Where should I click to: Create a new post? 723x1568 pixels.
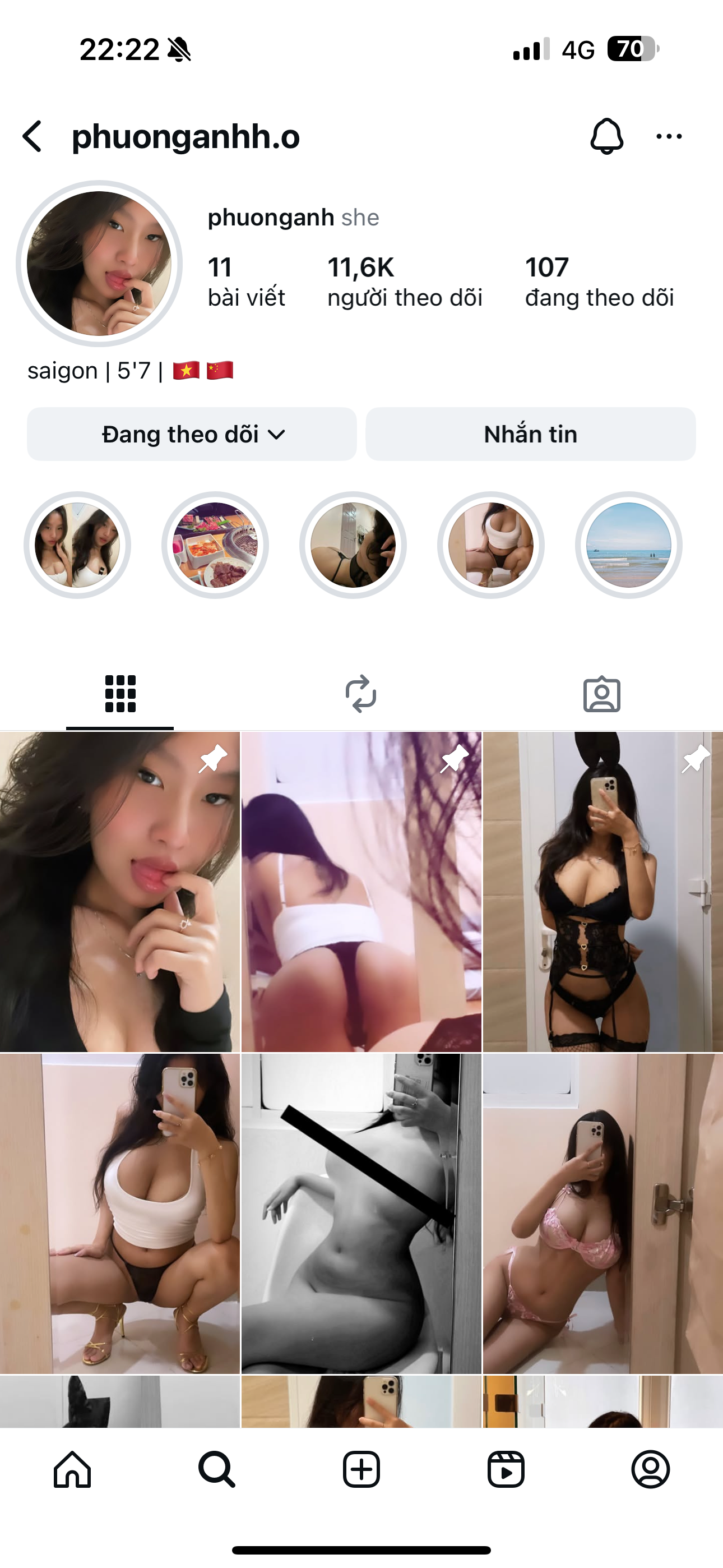[x=361, y=1469]
